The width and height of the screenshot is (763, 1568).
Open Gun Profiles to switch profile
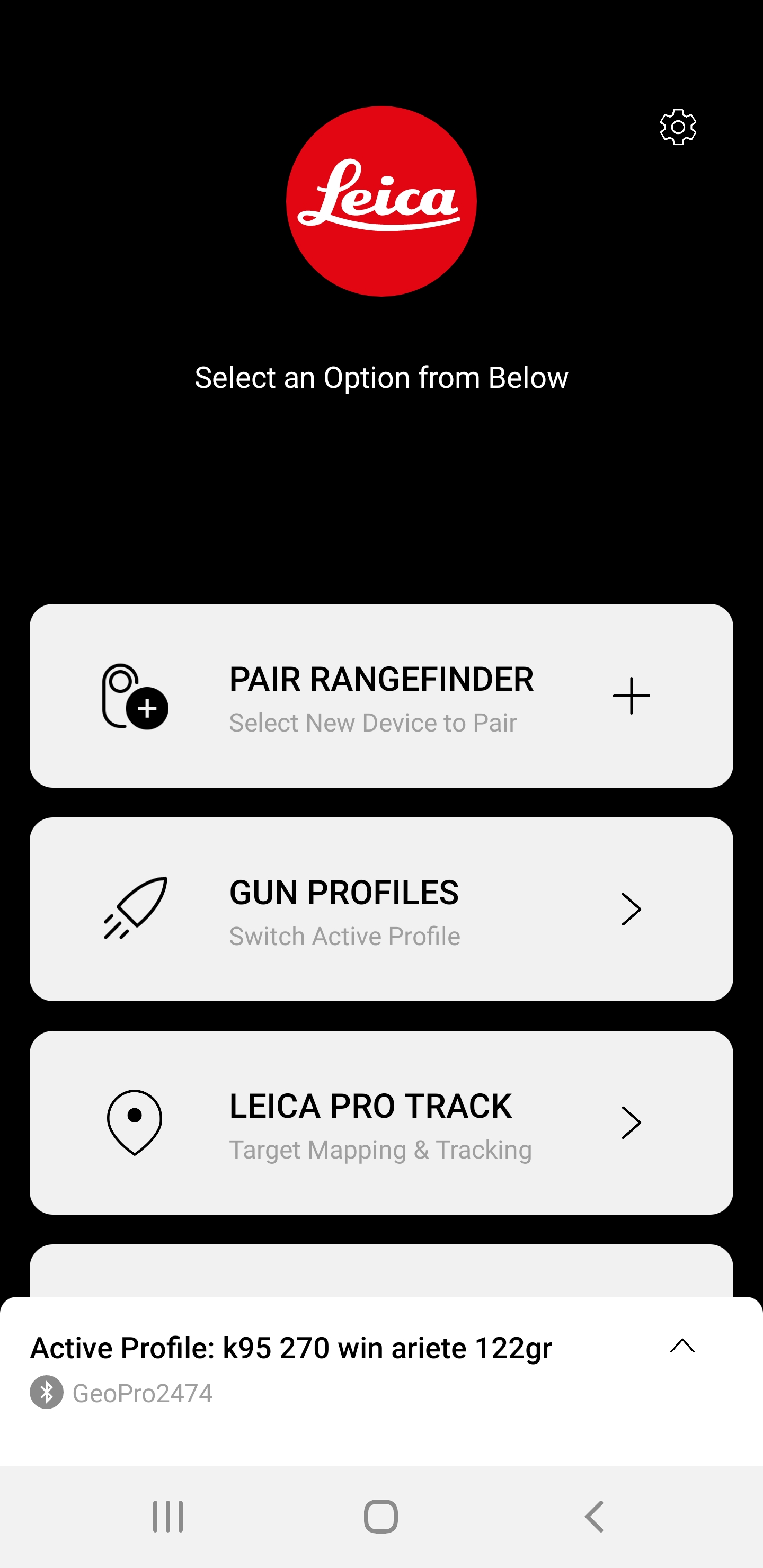click(x=381, y=910)
